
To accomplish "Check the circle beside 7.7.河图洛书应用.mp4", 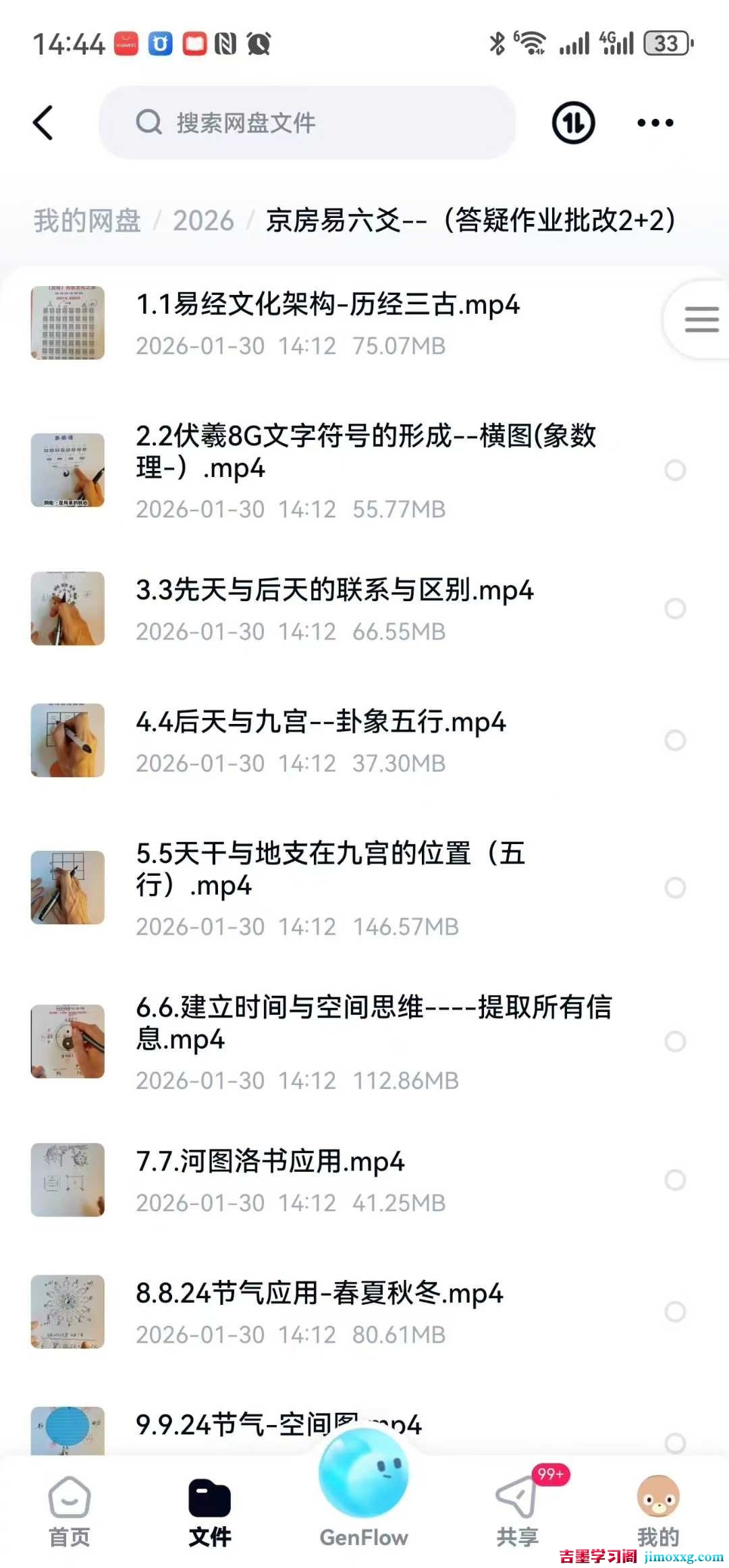I will [x=676, y=1179].
